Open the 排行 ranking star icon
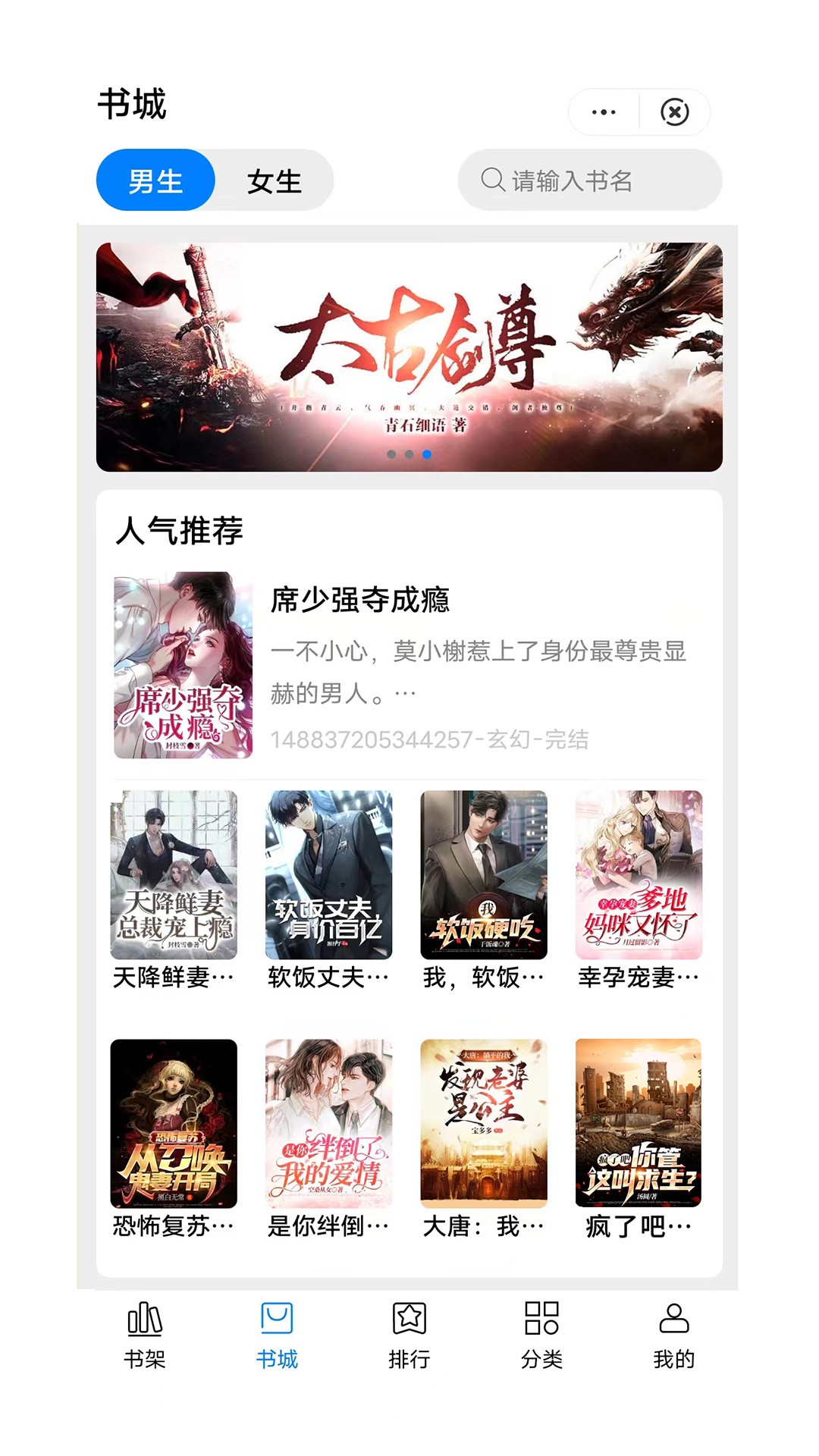 pyautogui.click(x=409, y=1318)
